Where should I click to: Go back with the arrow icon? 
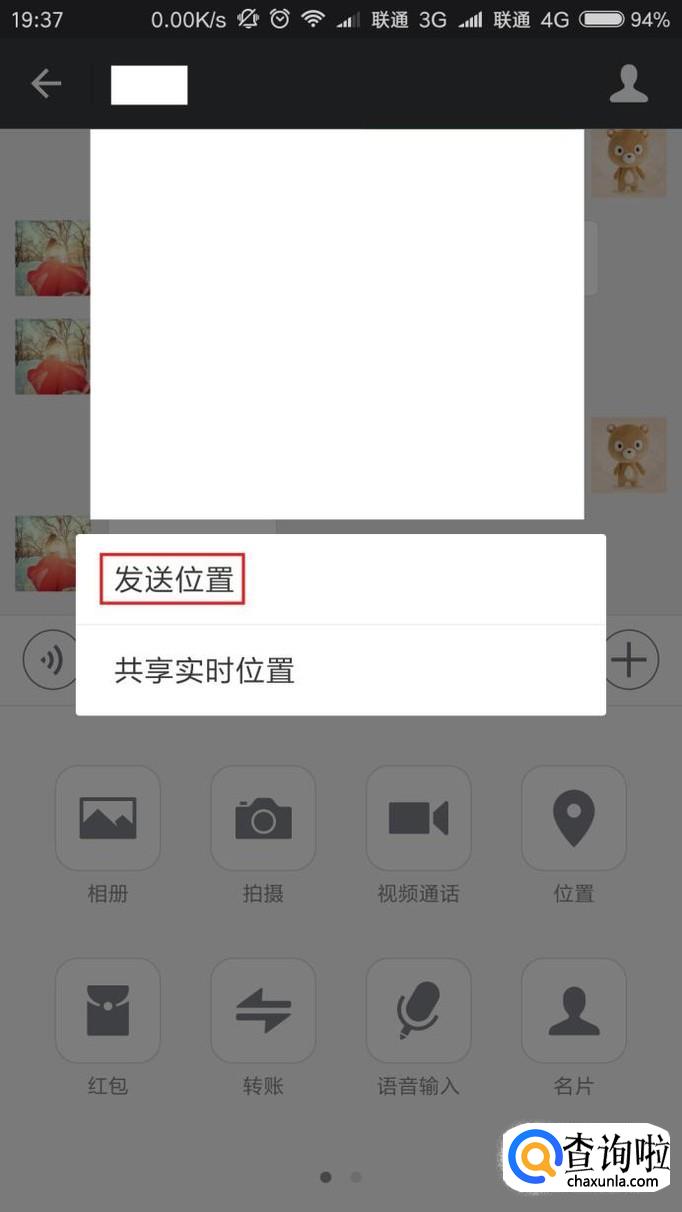(46, 84)
